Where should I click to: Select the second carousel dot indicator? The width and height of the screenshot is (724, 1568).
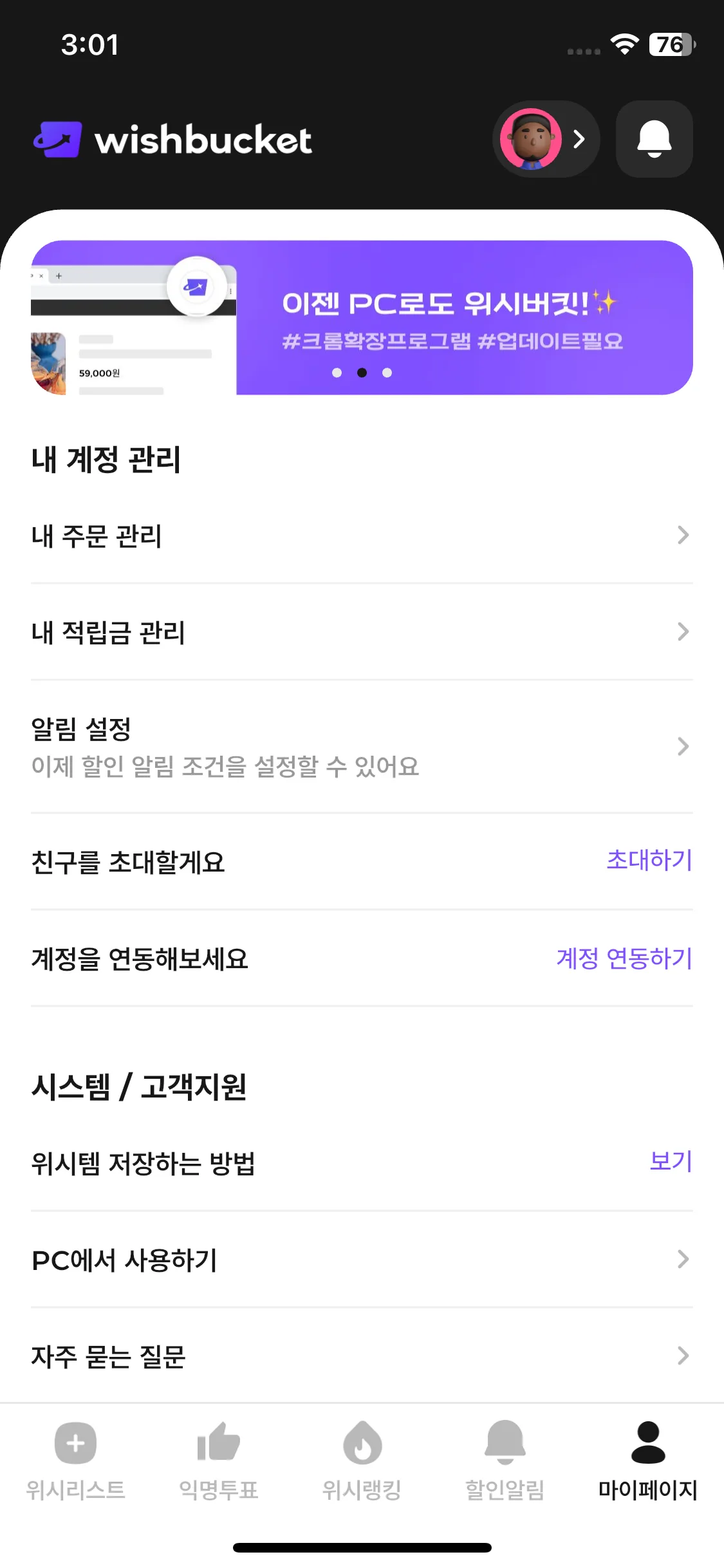tap(362, 372)
